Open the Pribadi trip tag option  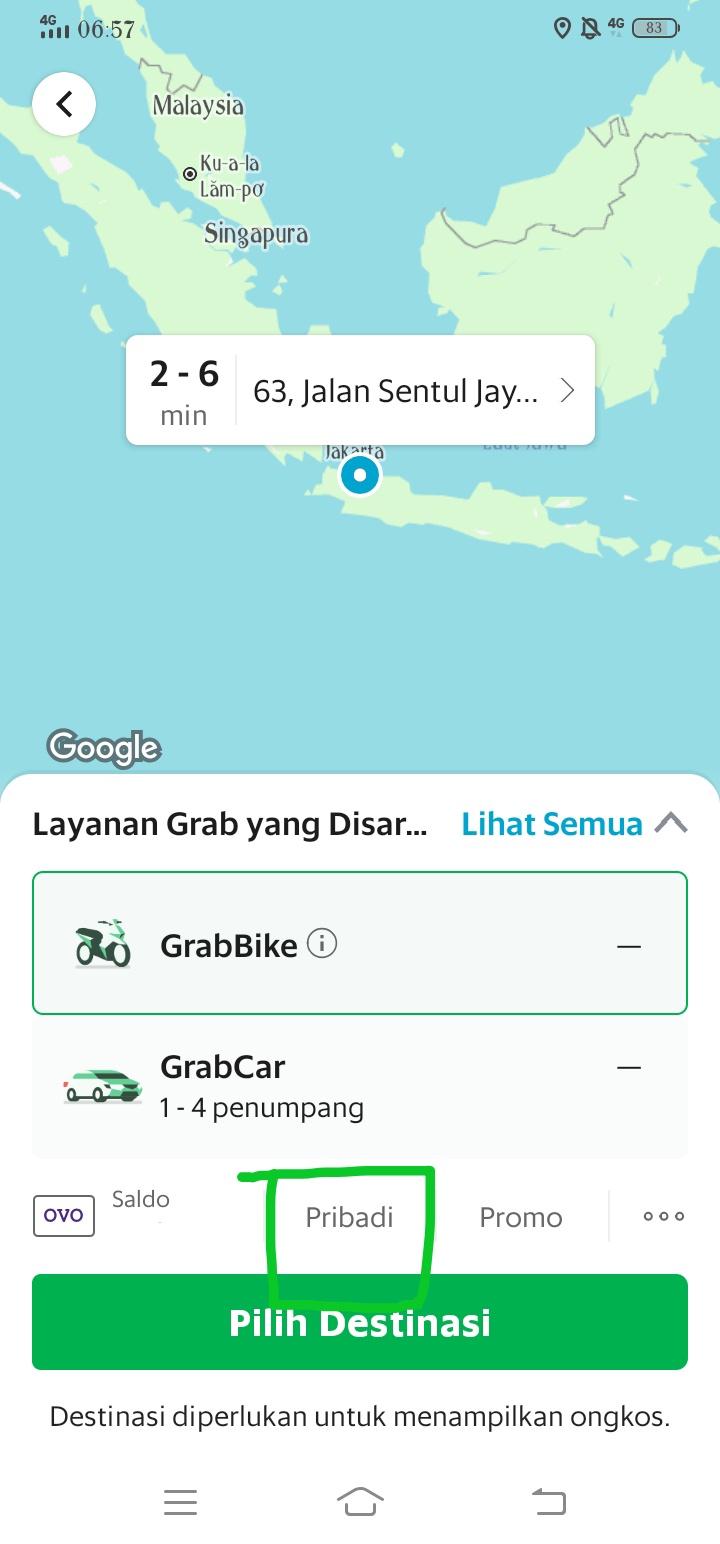click(349, 1217)
